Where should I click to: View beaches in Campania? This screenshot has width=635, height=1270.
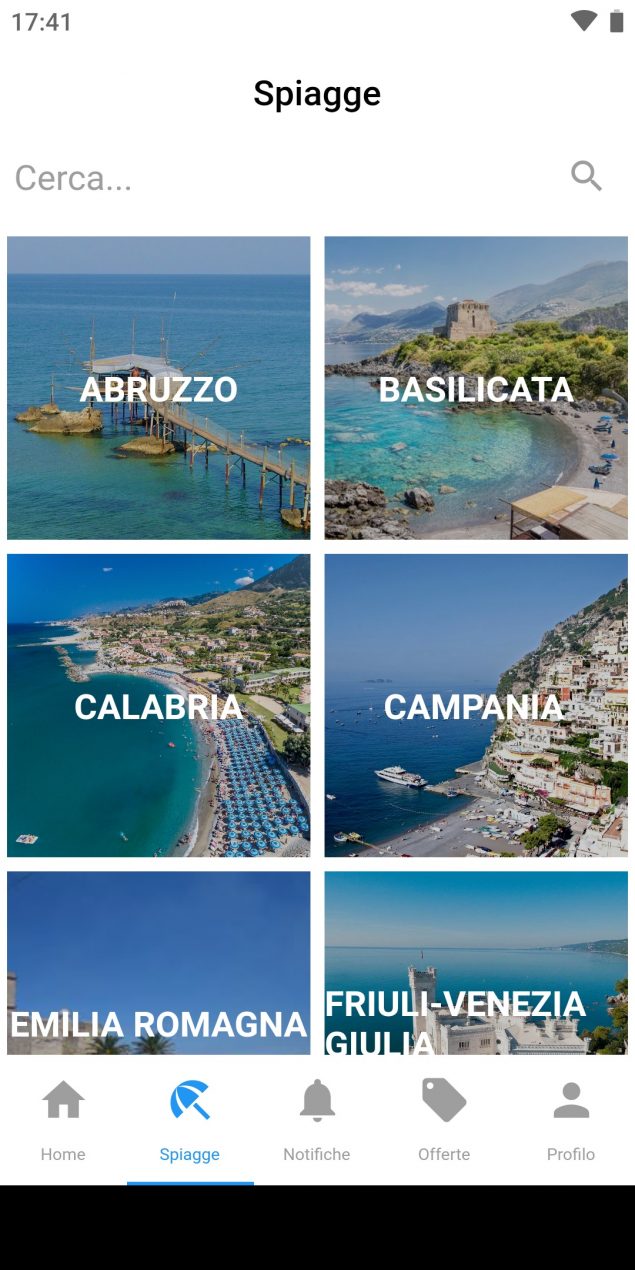(476, 706)
